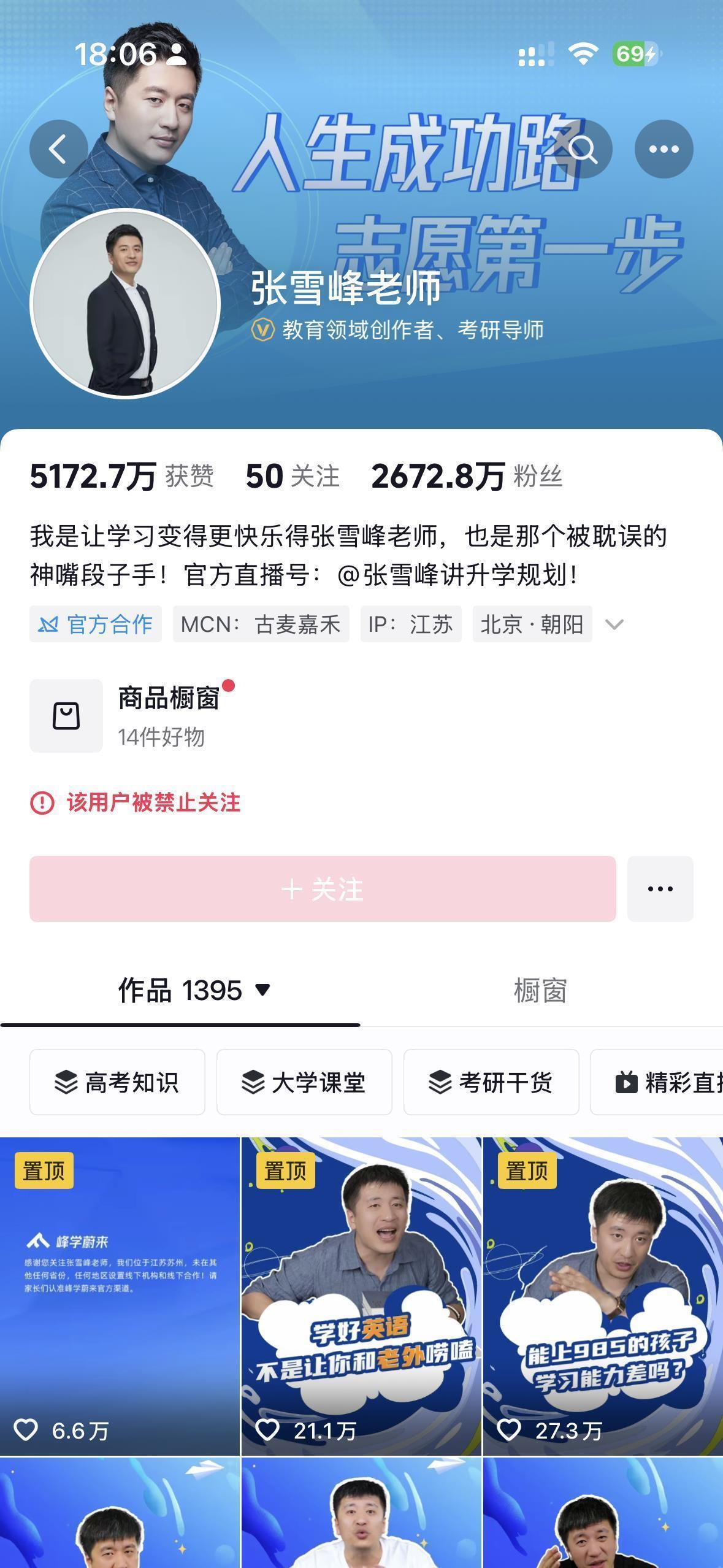Switch to the 橱窗 tab
Screen dimensions: 723x1568
point(539,990)
